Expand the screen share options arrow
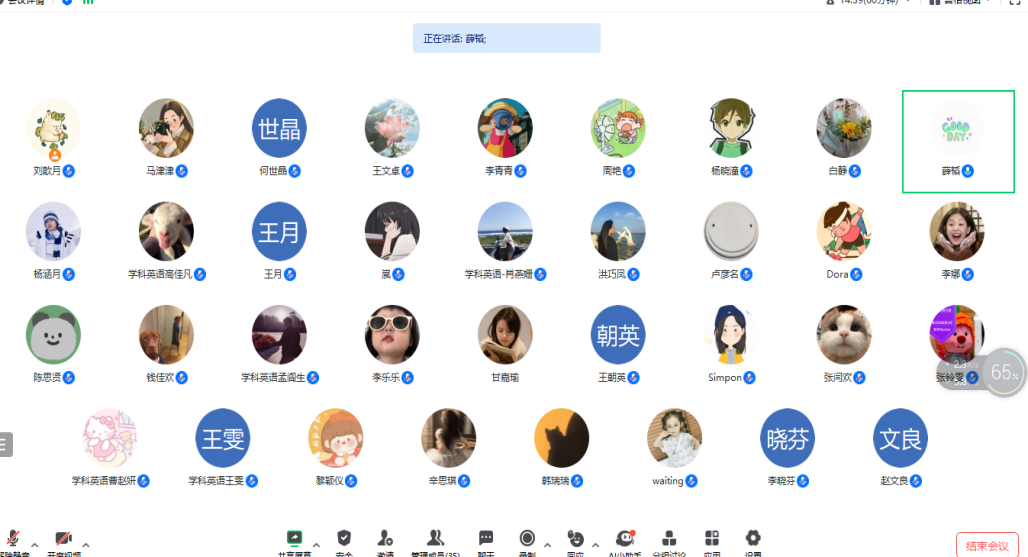The height and width of the screenshot is (557, 1028). tap(317, 545)
